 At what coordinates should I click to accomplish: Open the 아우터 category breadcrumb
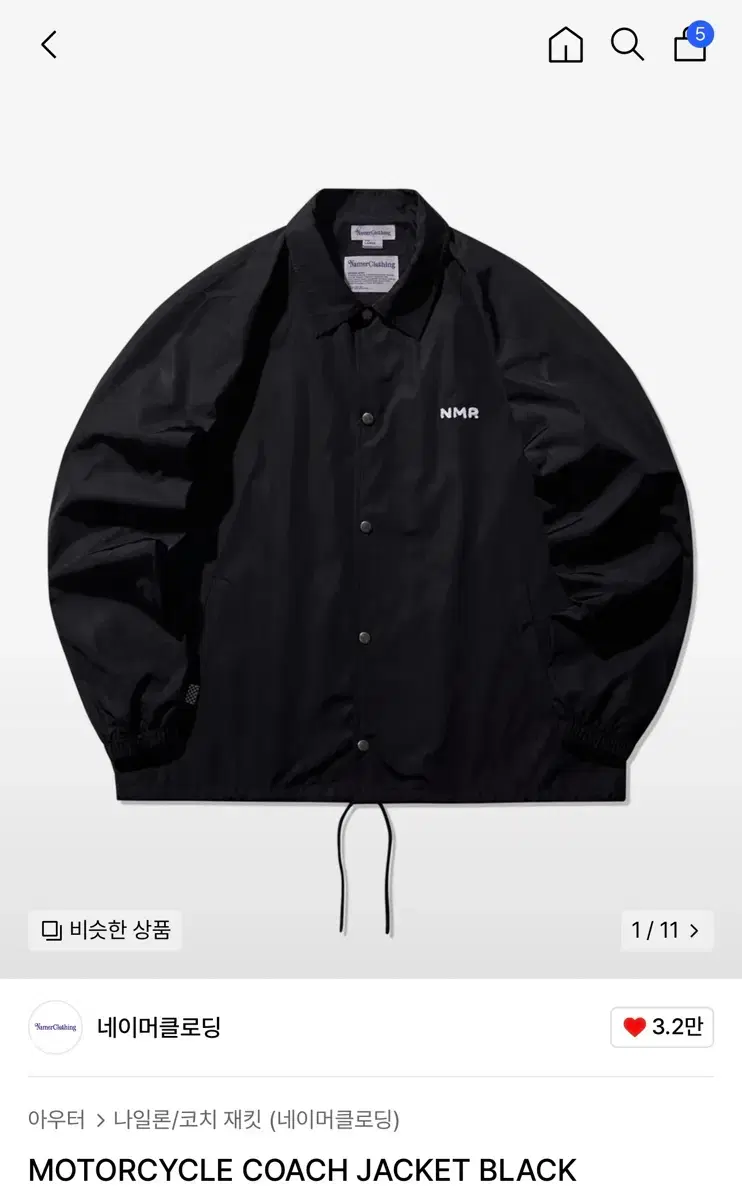(57, 1119)
